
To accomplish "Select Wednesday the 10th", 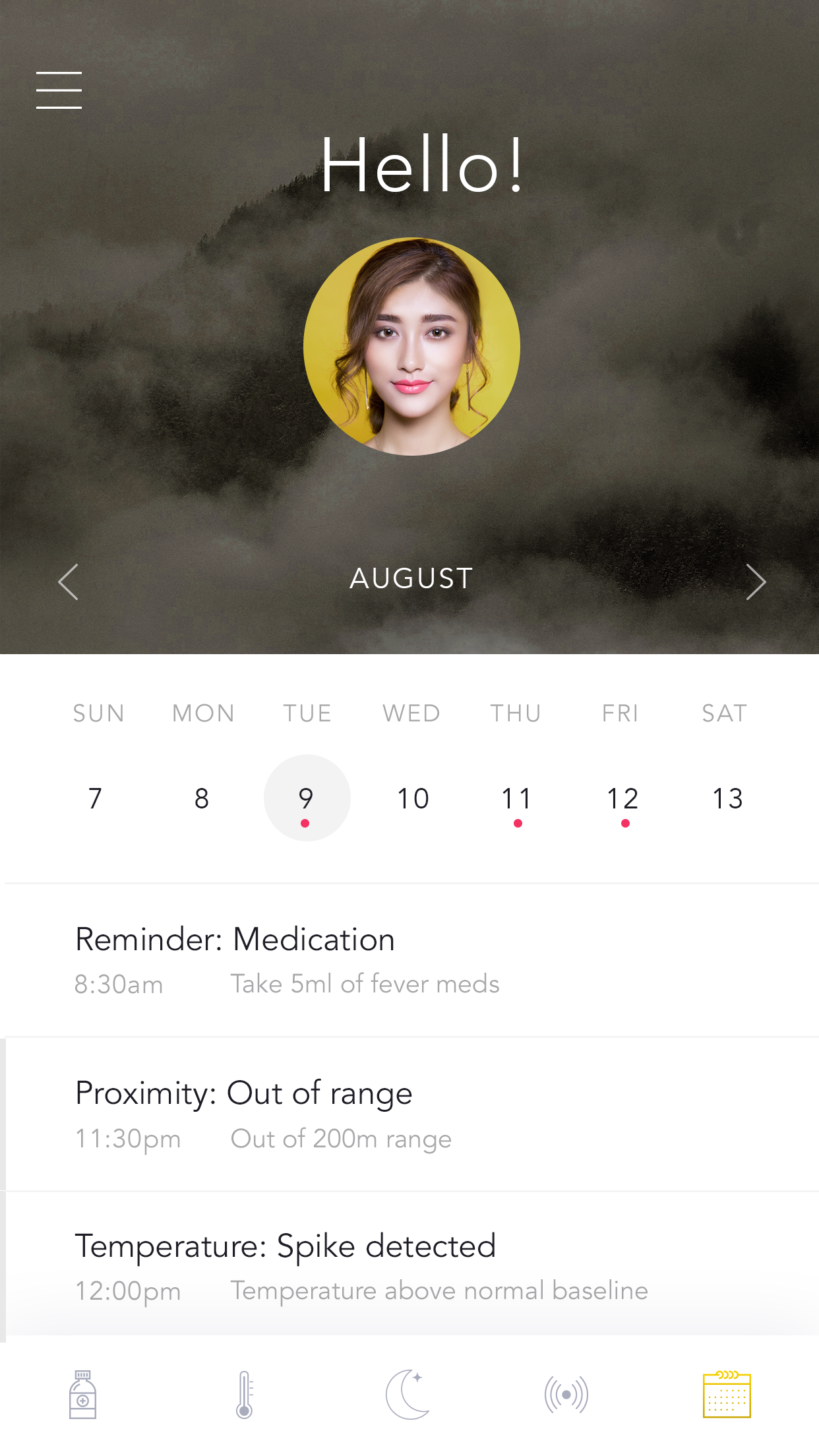I will 413,799.
